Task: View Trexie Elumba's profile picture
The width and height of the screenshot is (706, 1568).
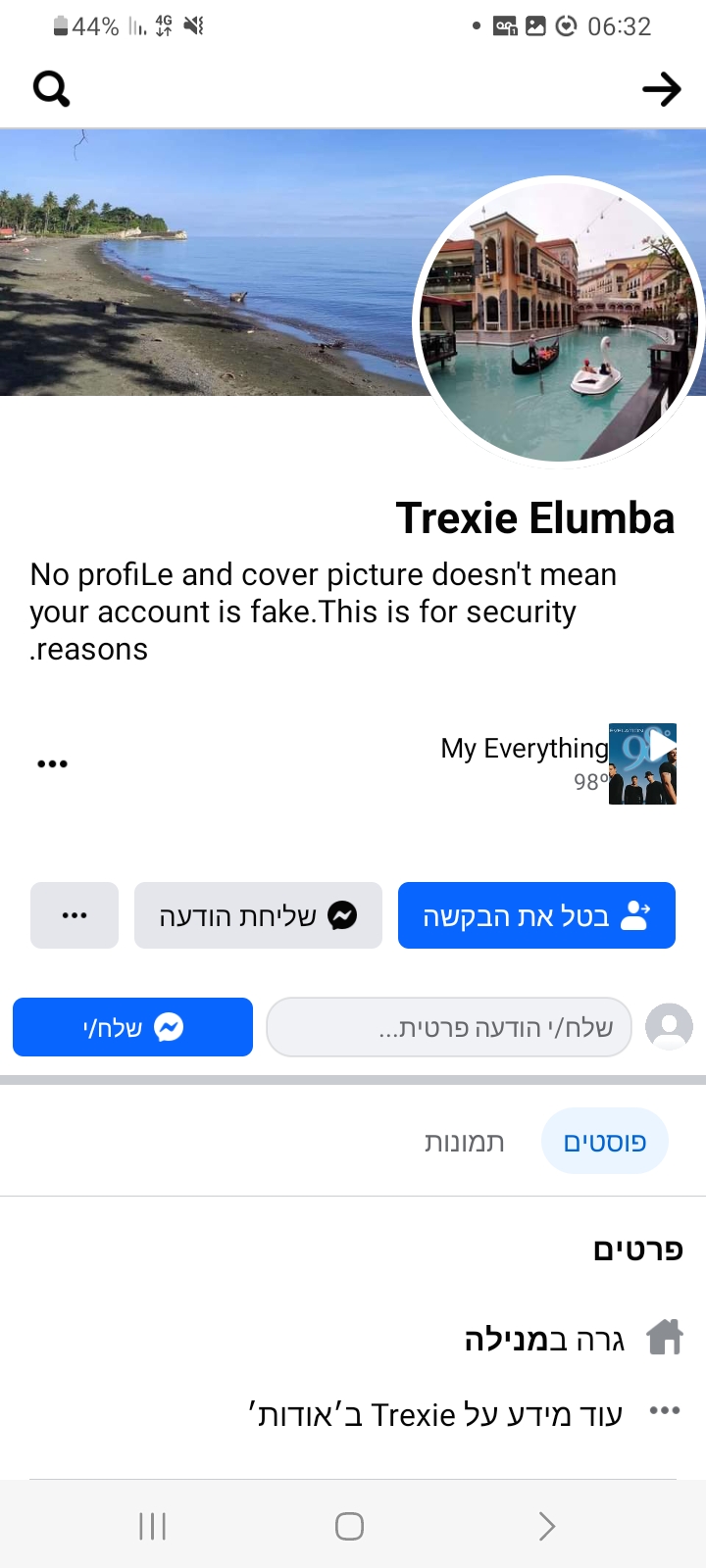Action: pyautogui.click(x=559, y=320)
